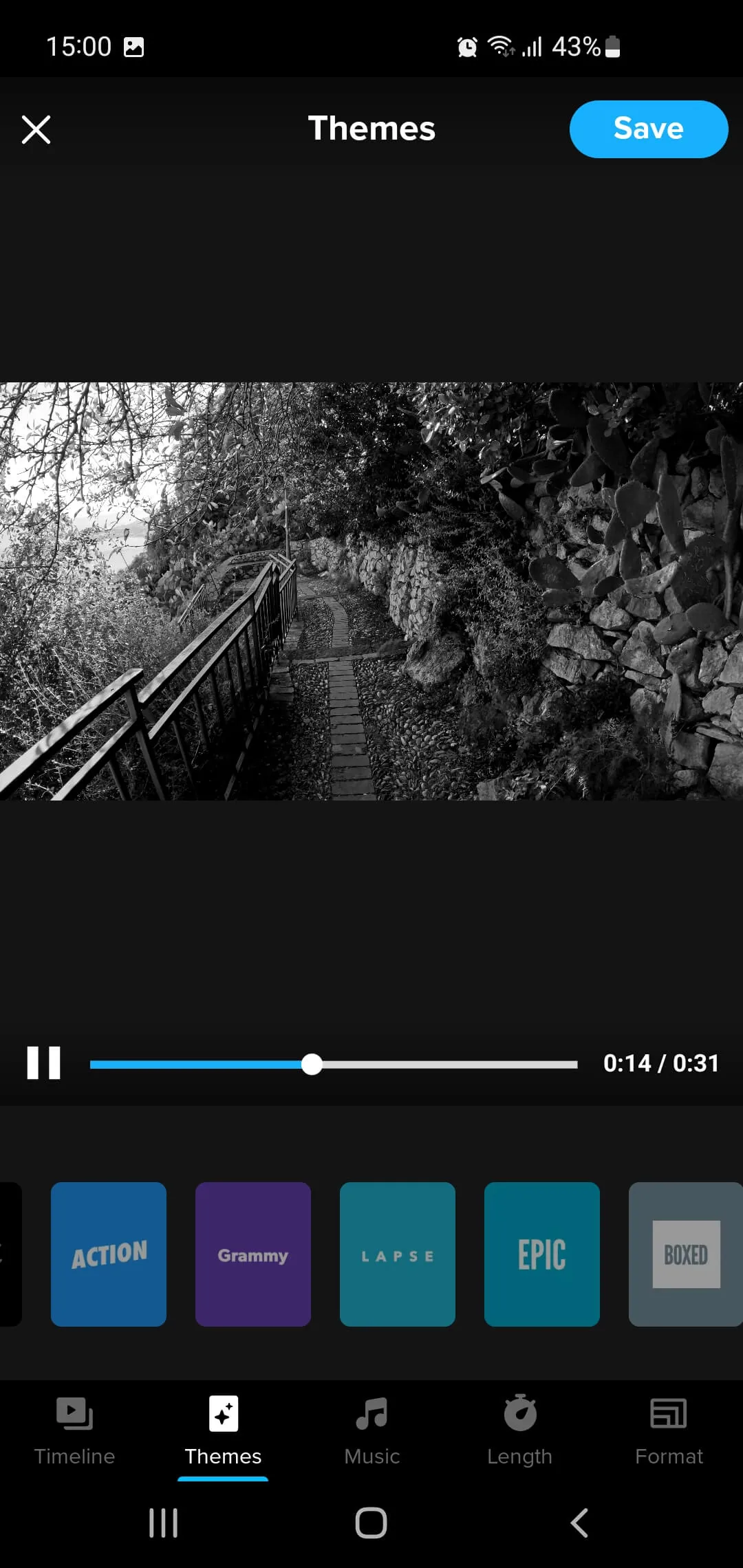
Task: Choose the Grammy theme
Action: [x=253, y=1254]
